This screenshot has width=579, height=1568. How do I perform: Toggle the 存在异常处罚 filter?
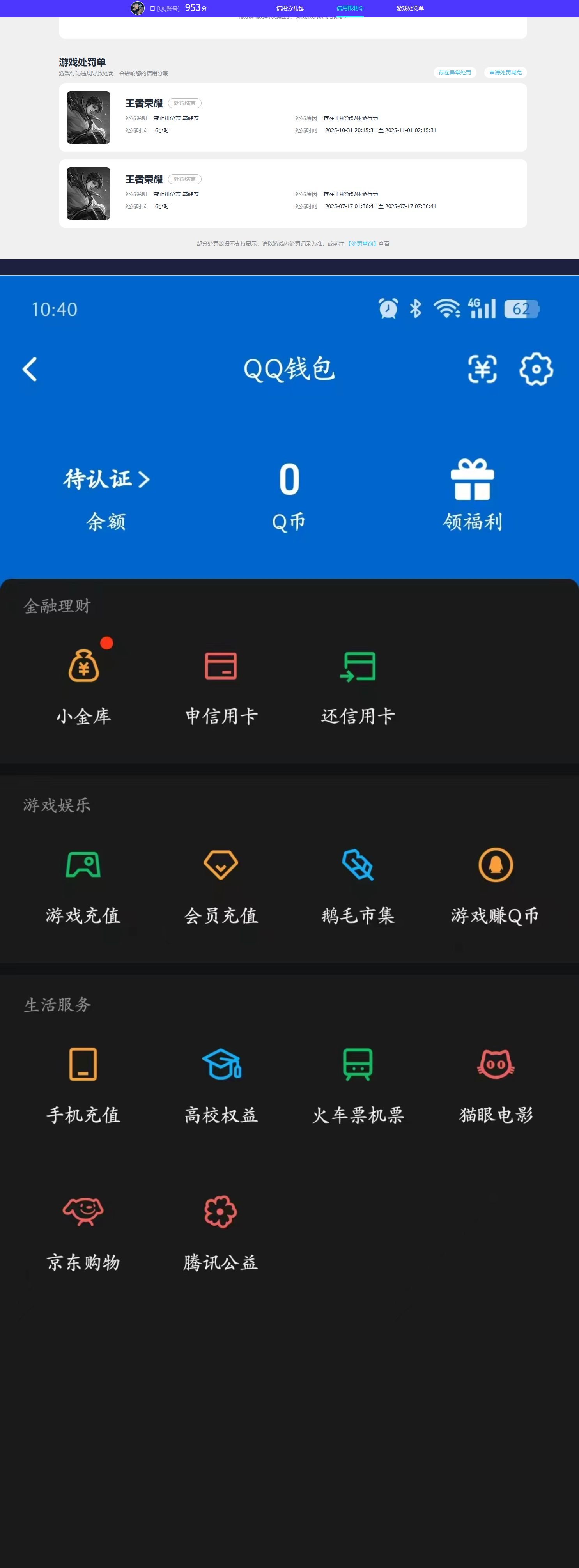(x=455, y=73)
